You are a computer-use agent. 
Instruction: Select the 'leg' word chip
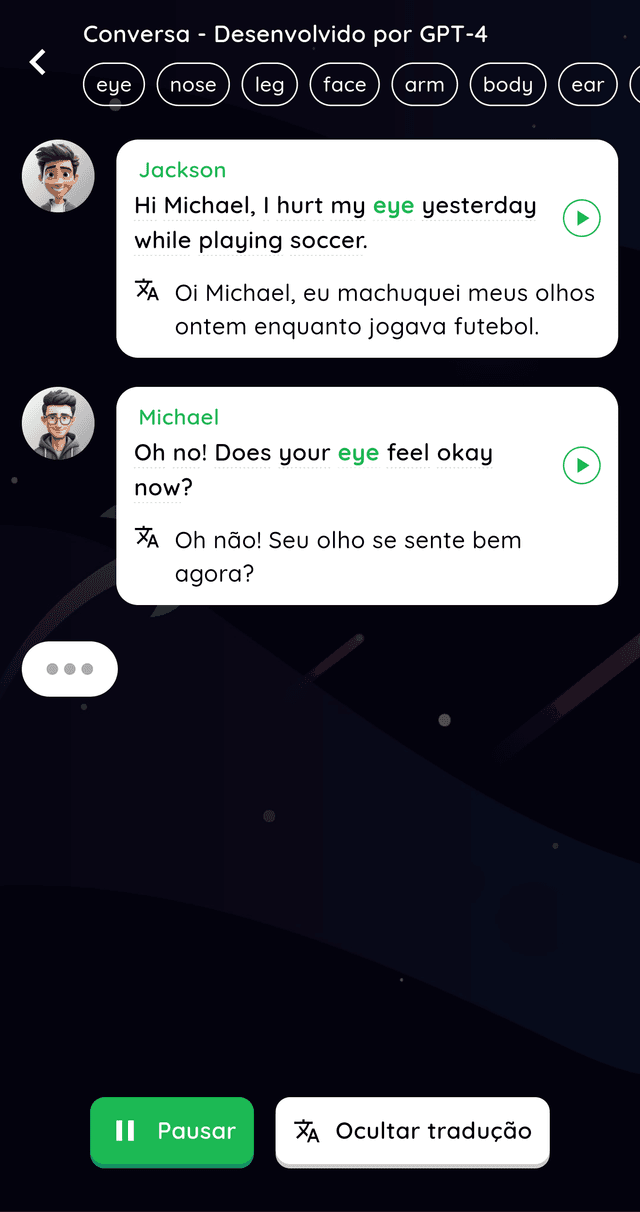[269, 85]
